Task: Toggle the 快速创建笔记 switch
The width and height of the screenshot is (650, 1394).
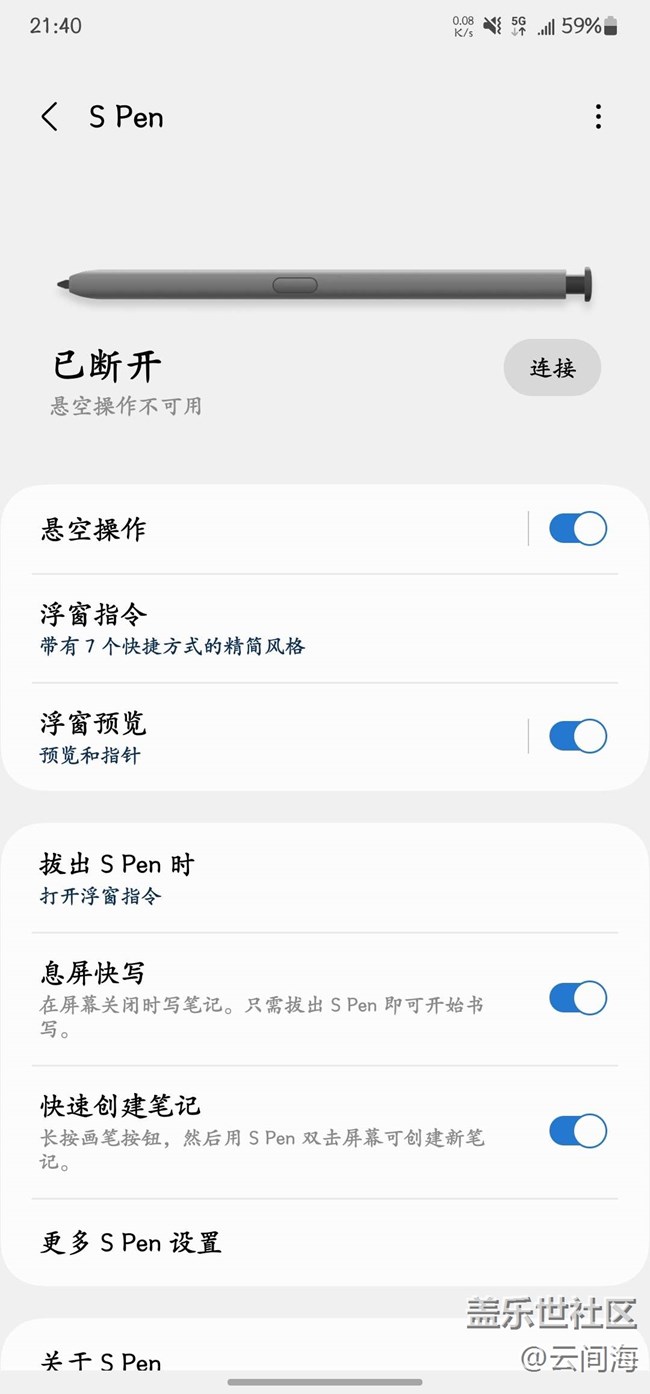Action: pos(577,1131)
